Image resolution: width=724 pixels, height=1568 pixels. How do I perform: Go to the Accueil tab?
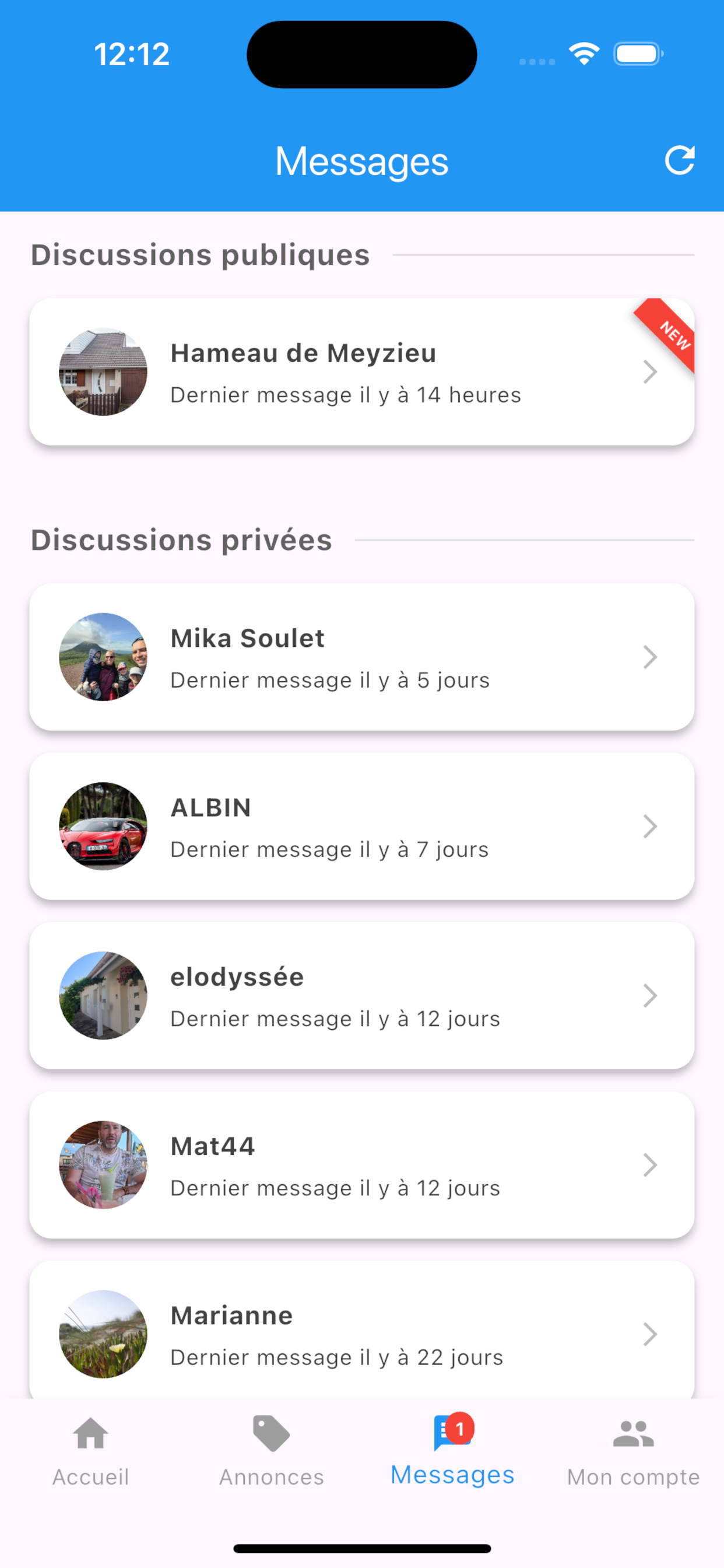(91, 1451)
